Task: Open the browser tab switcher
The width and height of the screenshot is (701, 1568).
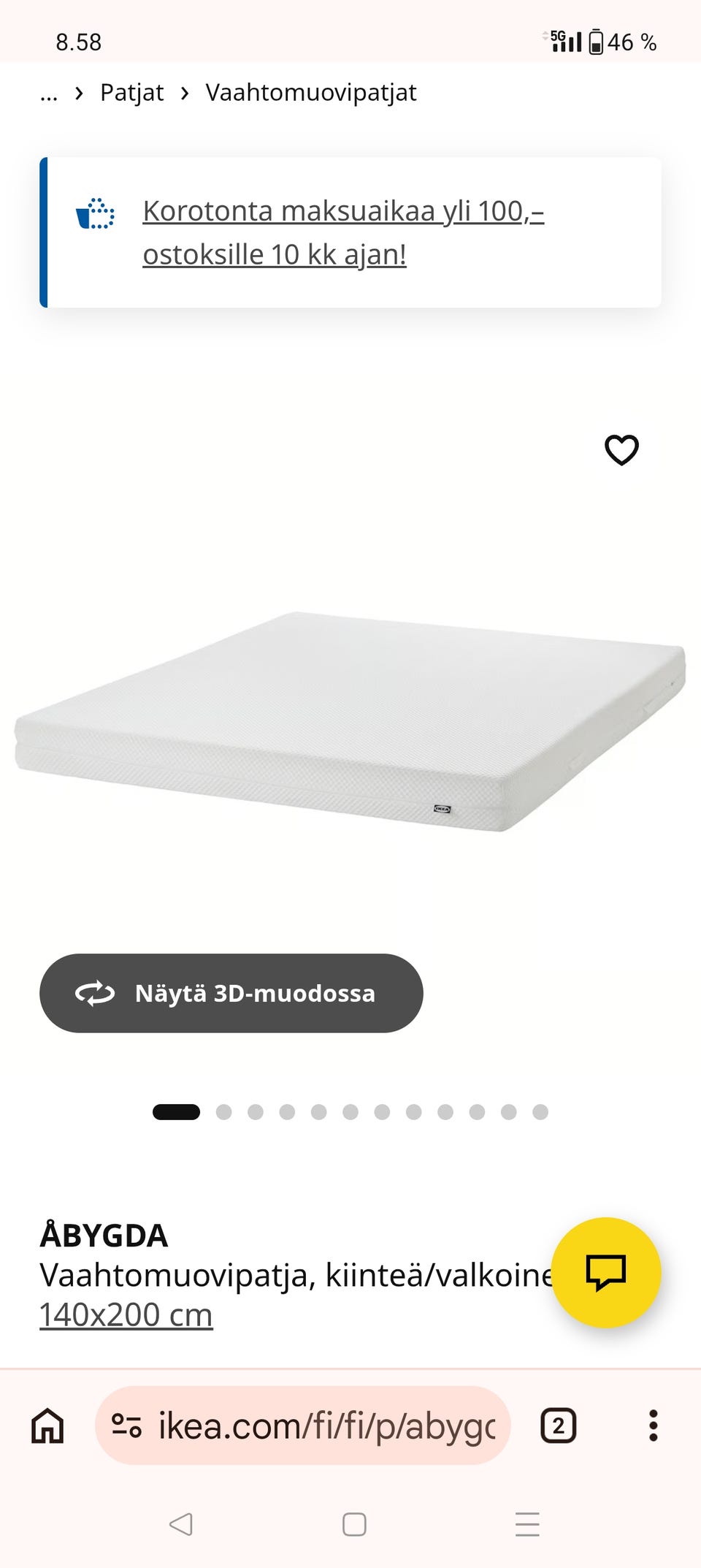Action: pyautogui.click(x=558, y=1426)
